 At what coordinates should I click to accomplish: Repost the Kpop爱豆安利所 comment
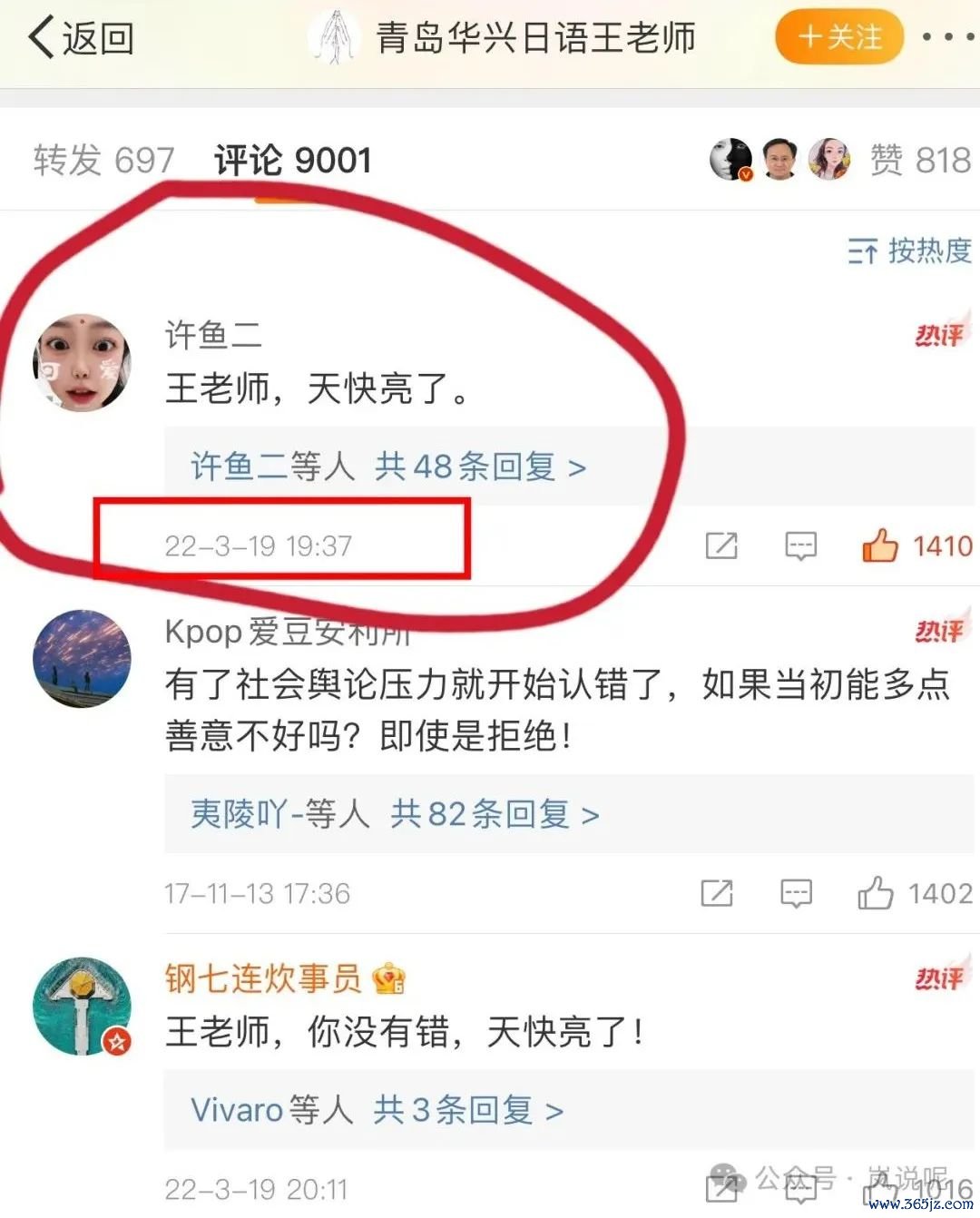[717, 893]
